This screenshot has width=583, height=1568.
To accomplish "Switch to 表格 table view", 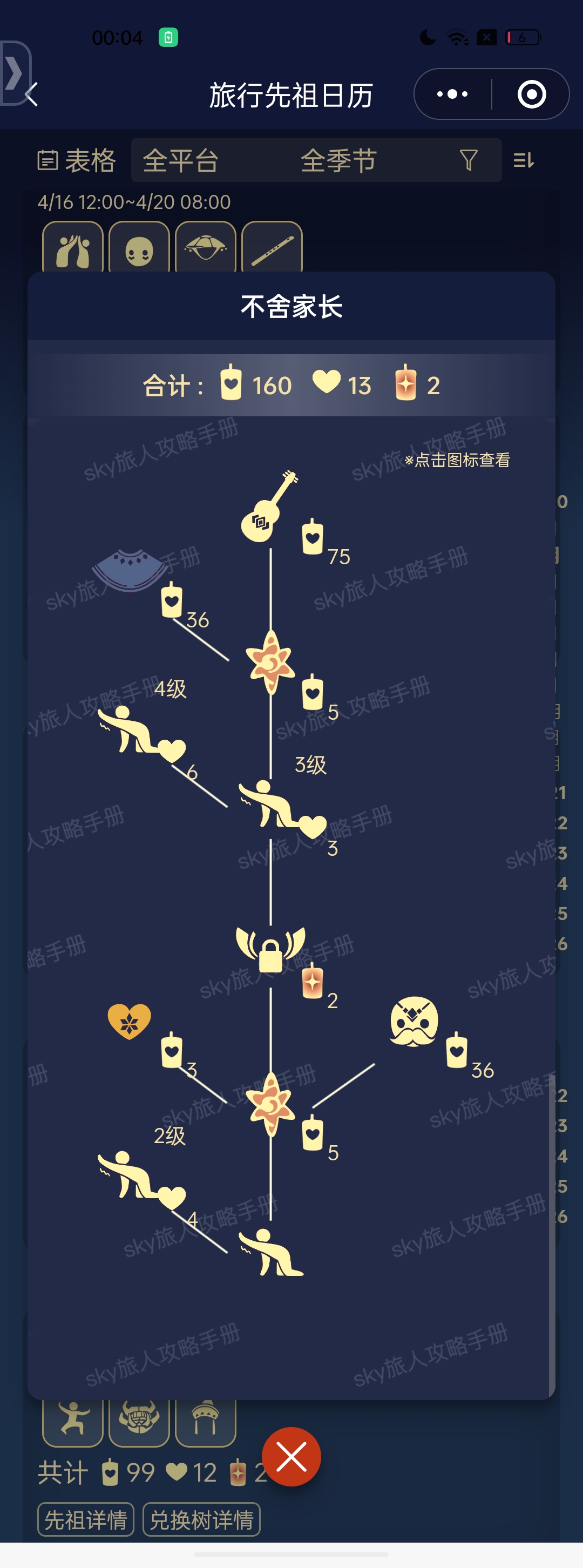I will pyautogui.click(x=77, y=161).
